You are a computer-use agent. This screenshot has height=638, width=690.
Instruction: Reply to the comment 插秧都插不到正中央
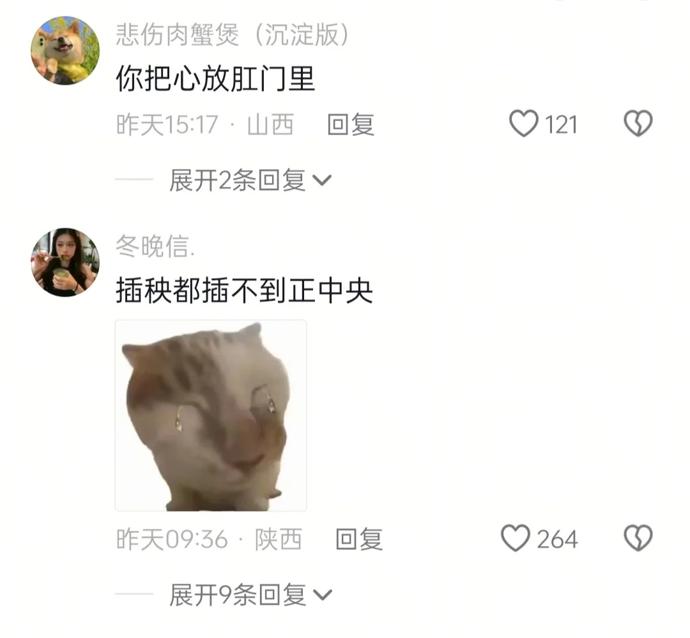359,539
